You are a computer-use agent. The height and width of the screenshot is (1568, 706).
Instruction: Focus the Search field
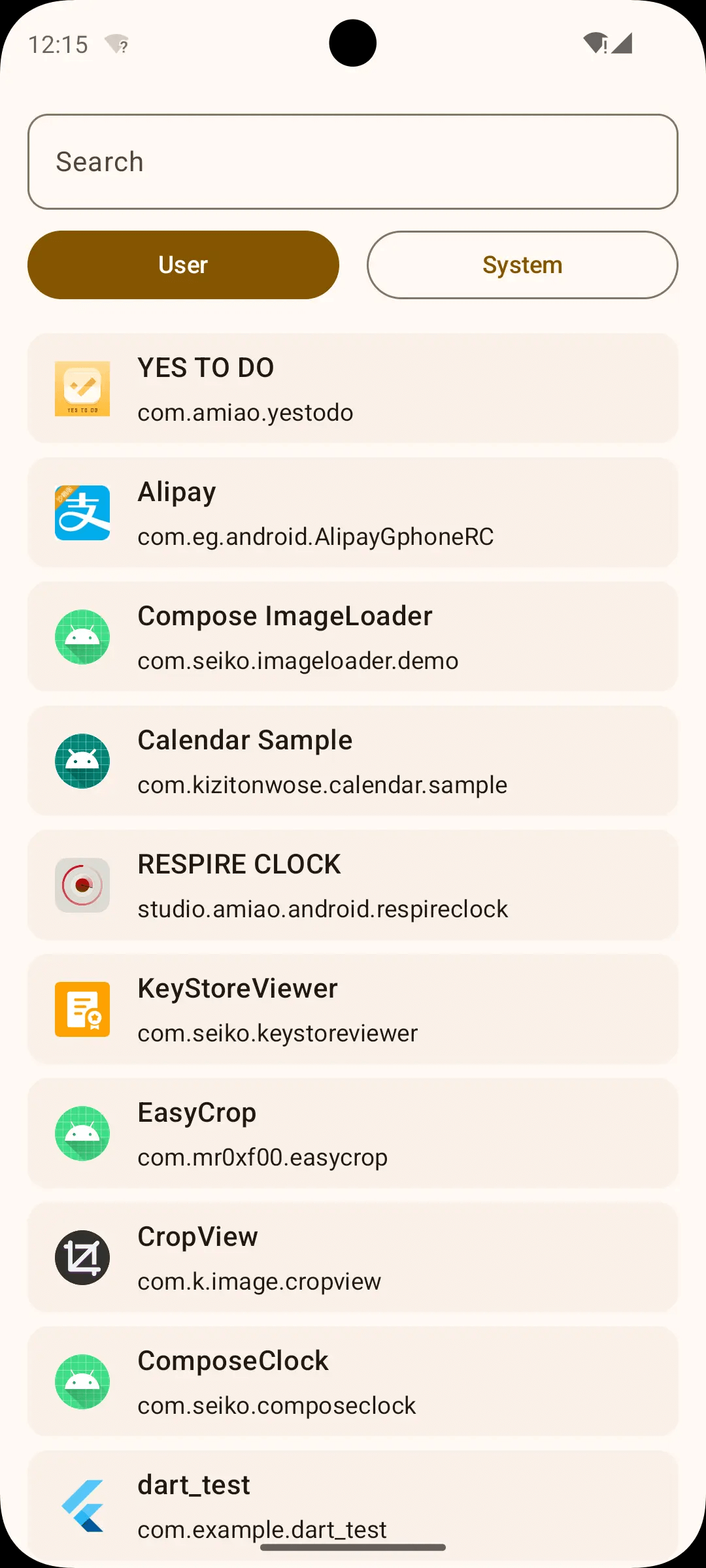353,162
